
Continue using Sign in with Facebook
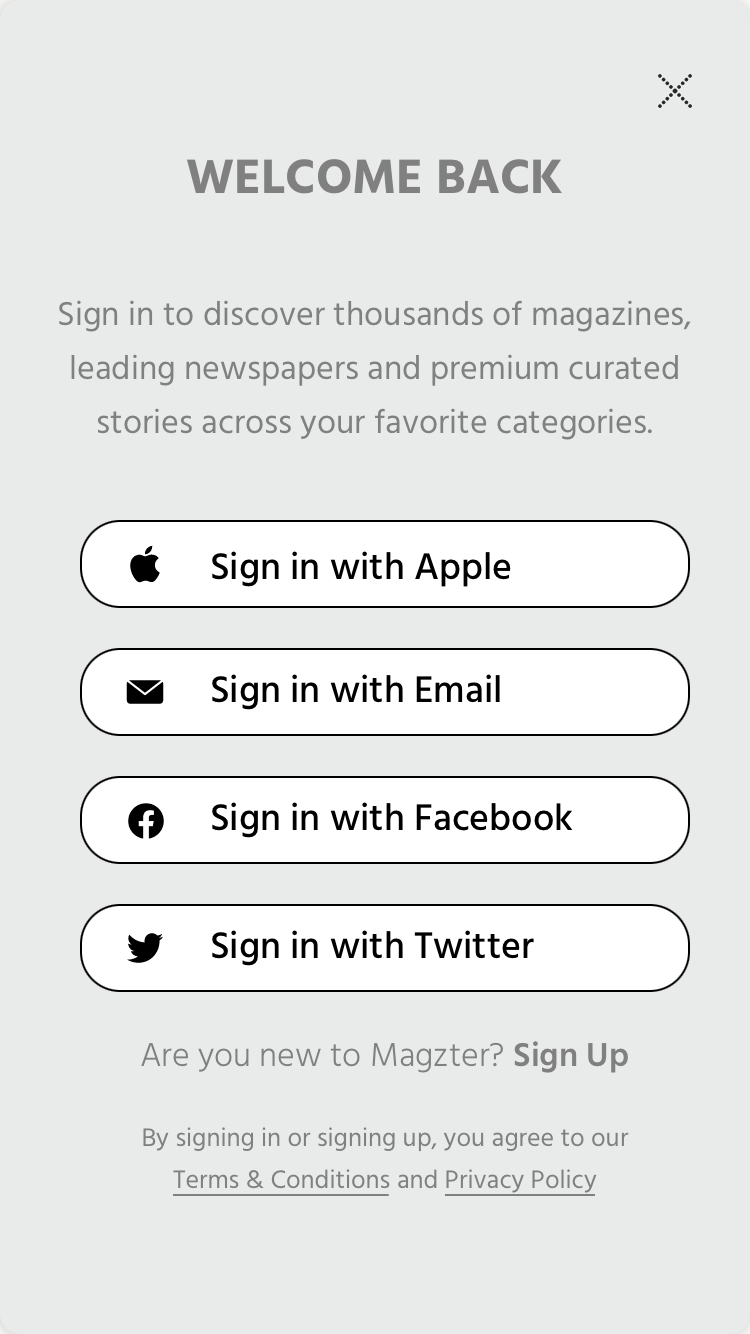click(385, 820)
